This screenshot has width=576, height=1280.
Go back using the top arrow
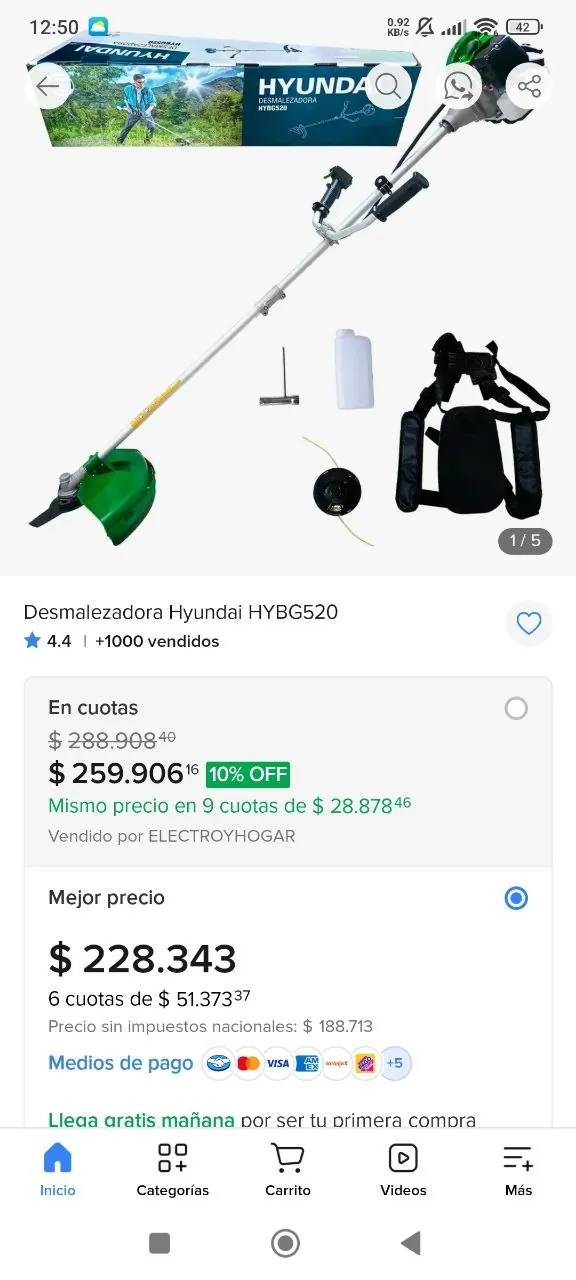pos(48,87)
